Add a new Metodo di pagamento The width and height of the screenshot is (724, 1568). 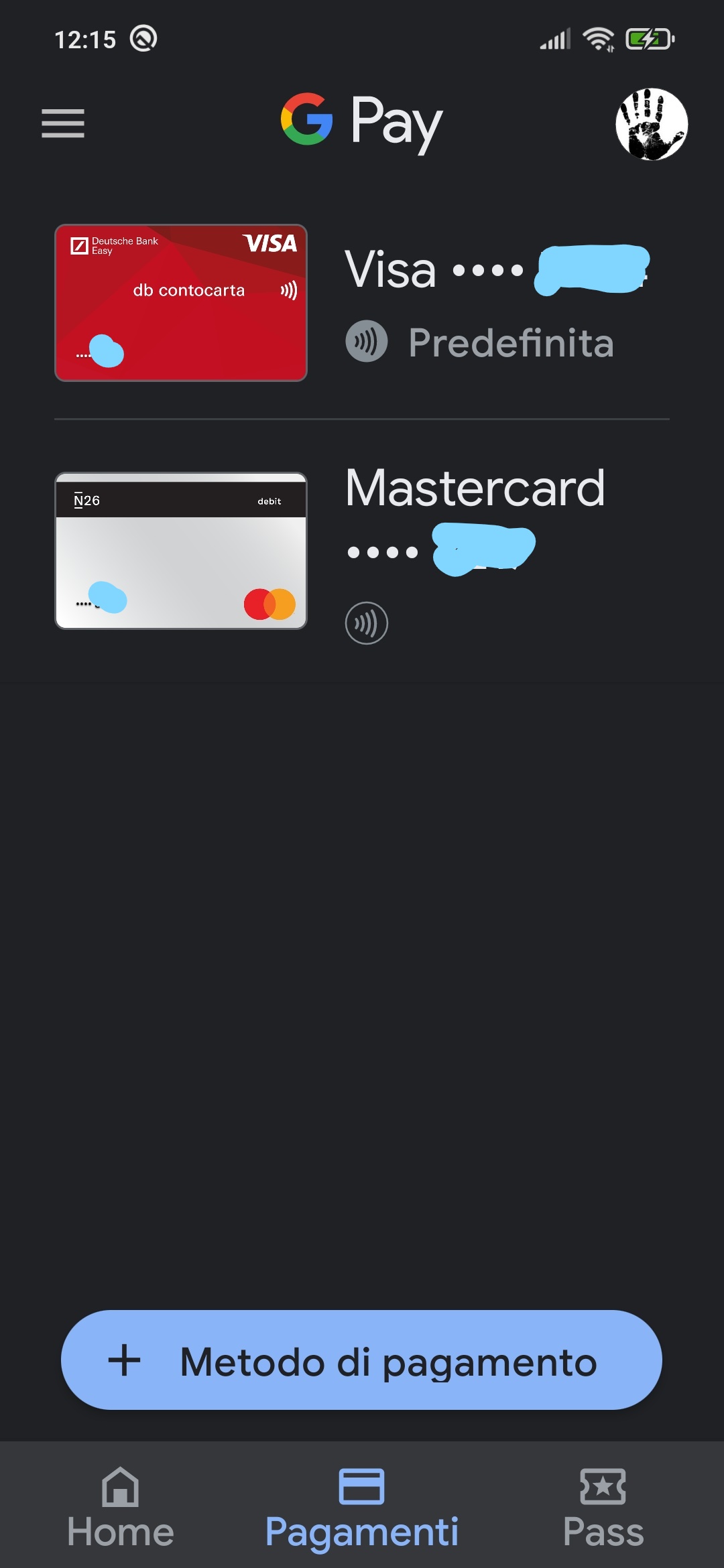[x=361, y=1360]
